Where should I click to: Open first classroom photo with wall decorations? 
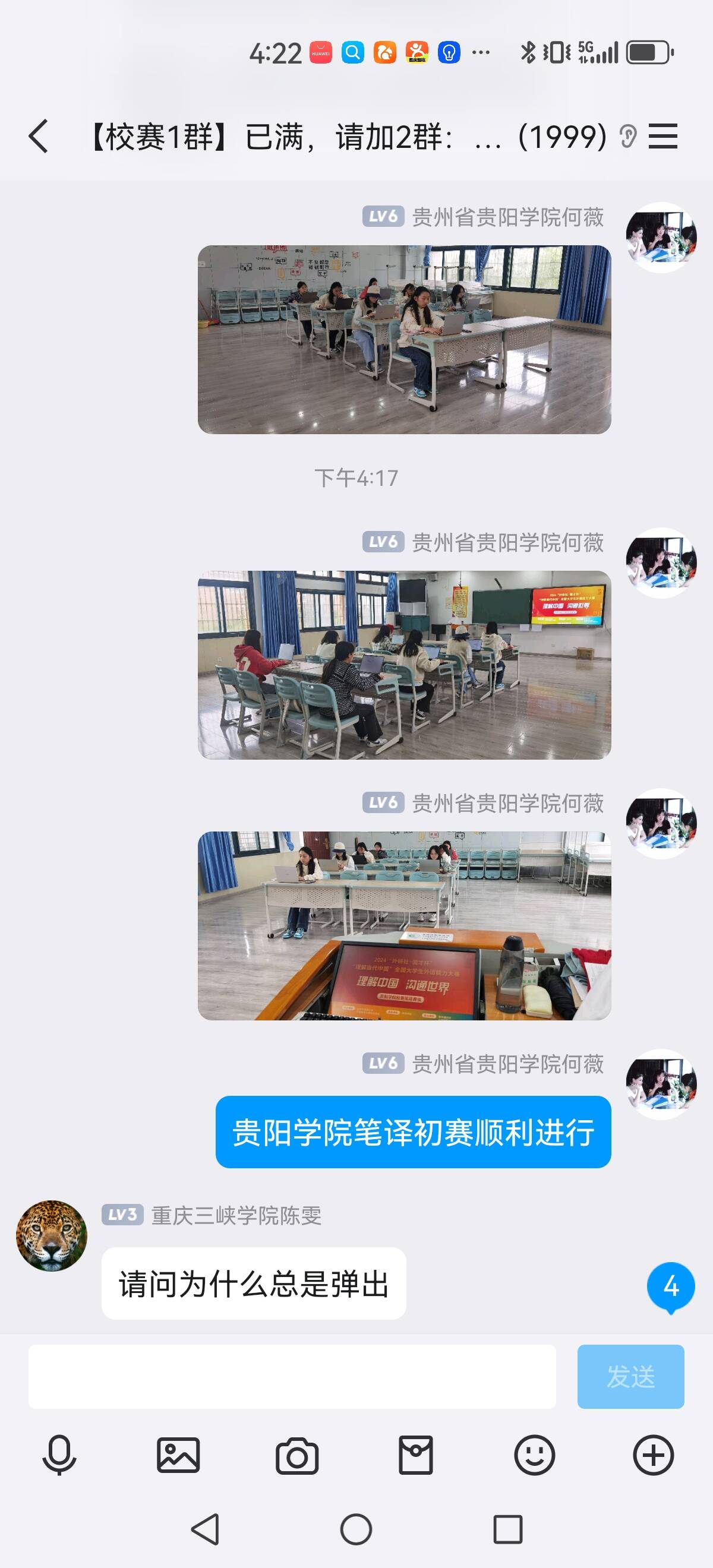pos(404,339)
